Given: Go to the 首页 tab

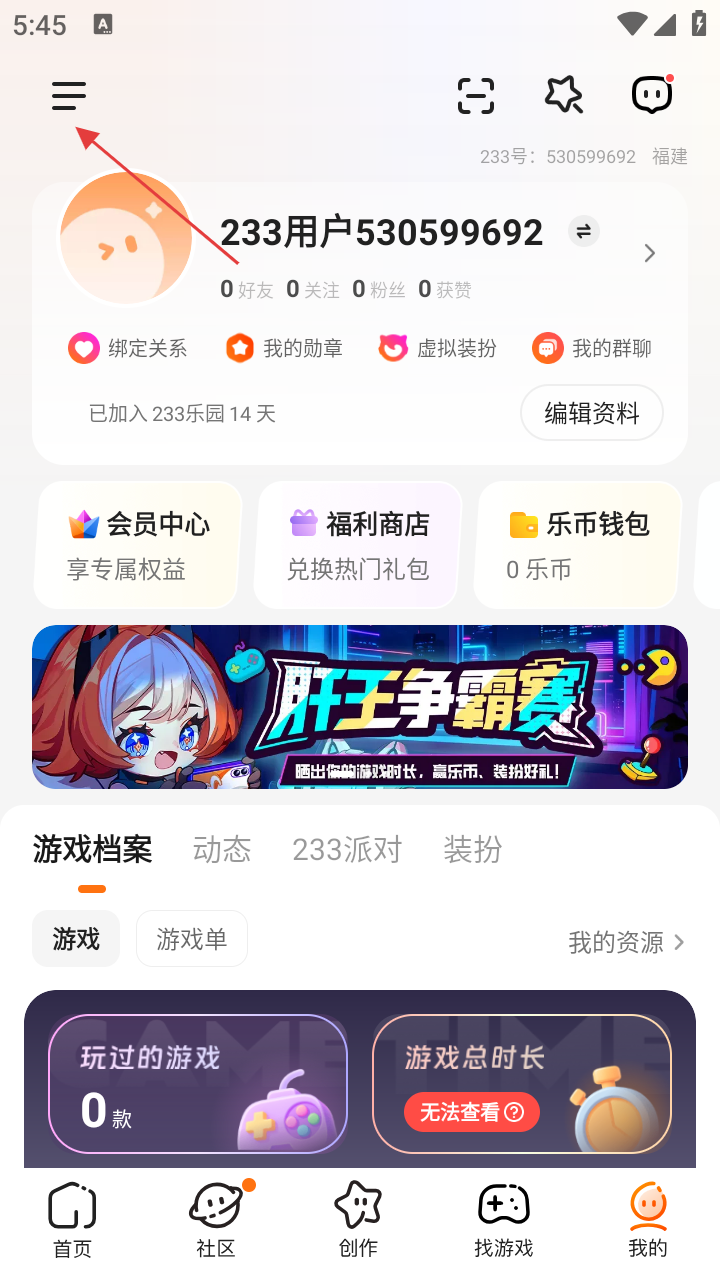Looking at the screenshot, I should 72,1220.
